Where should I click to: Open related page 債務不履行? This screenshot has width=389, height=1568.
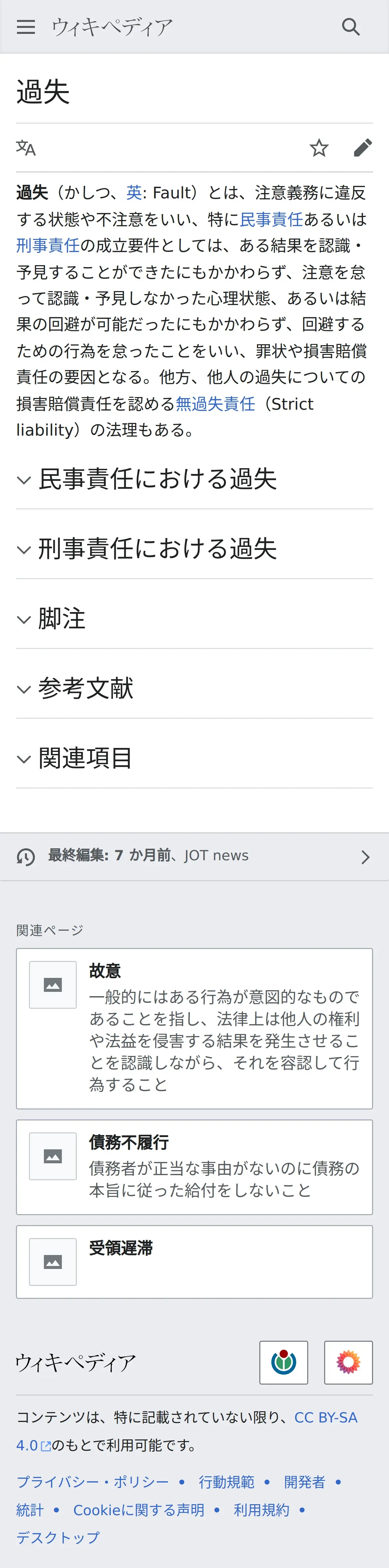pos(194,1166)
